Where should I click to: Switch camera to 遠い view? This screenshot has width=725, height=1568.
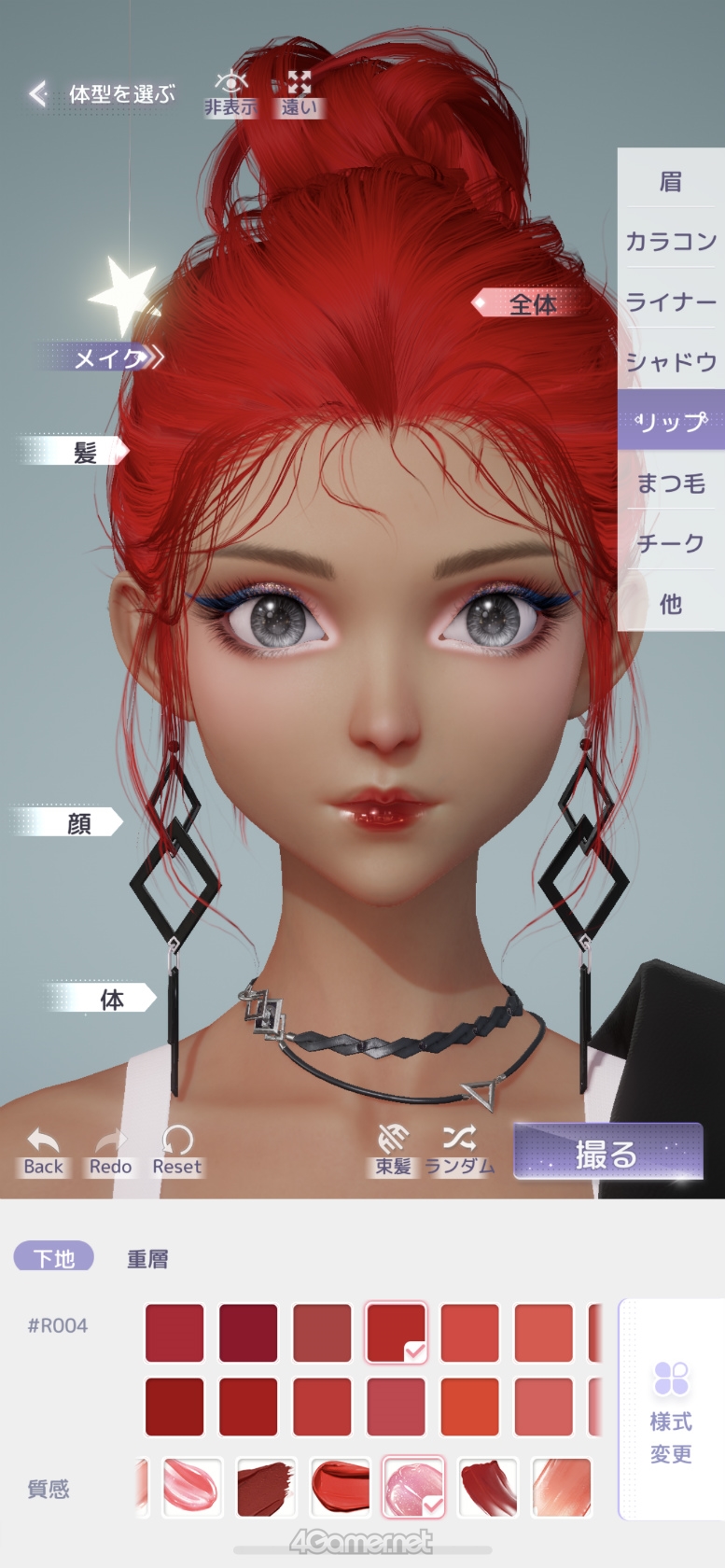[299, 93]
